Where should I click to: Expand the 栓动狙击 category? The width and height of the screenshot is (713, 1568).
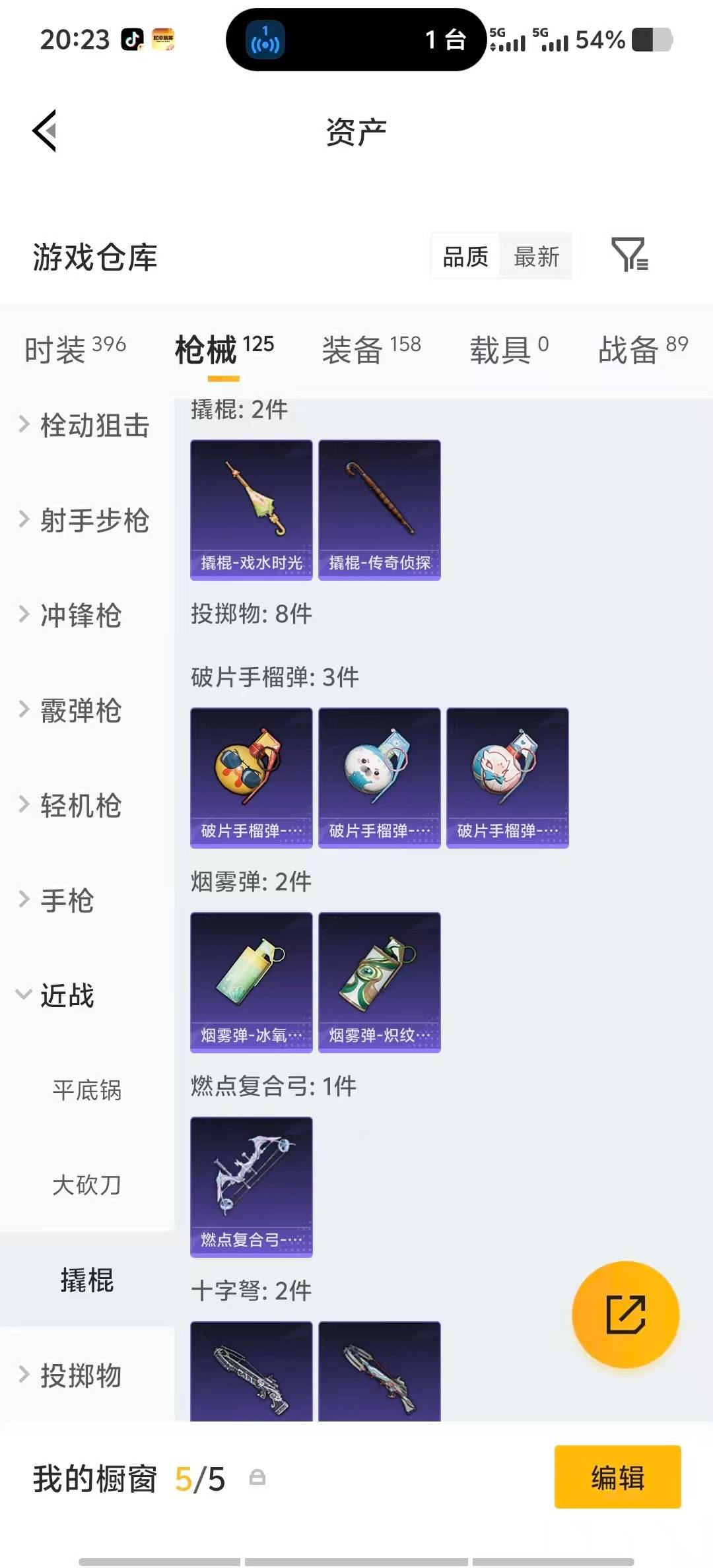point(92,426)
